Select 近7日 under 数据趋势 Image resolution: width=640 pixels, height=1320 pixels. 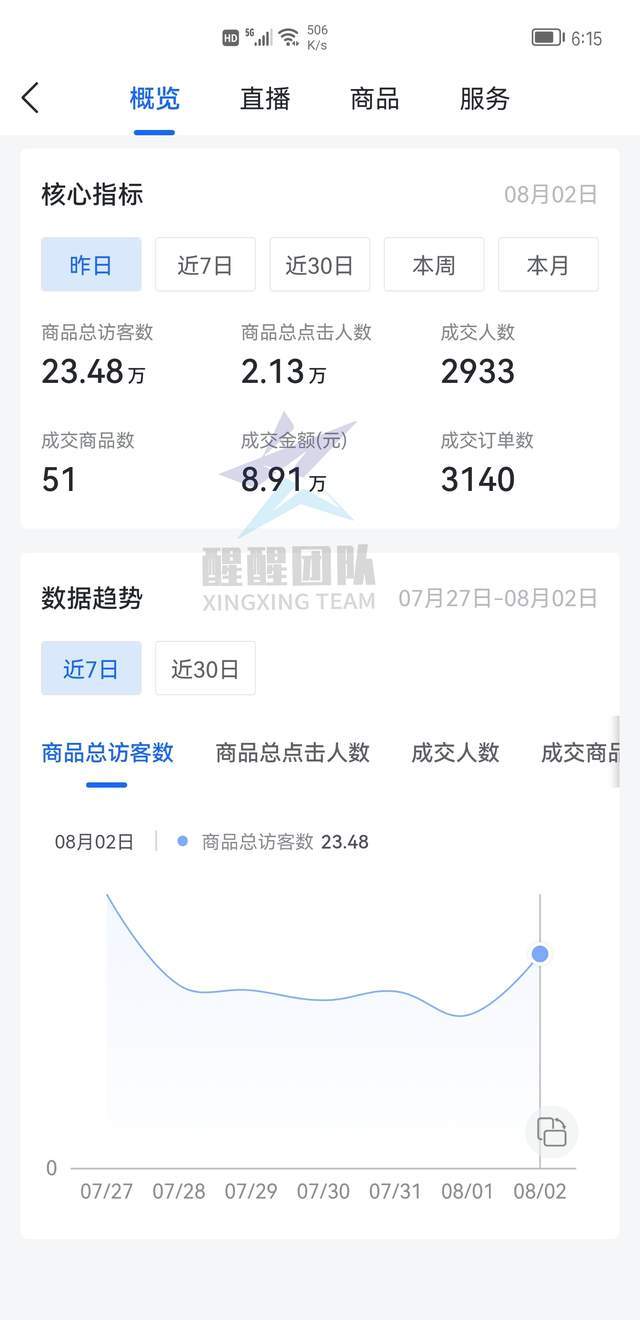pos(91,668)
